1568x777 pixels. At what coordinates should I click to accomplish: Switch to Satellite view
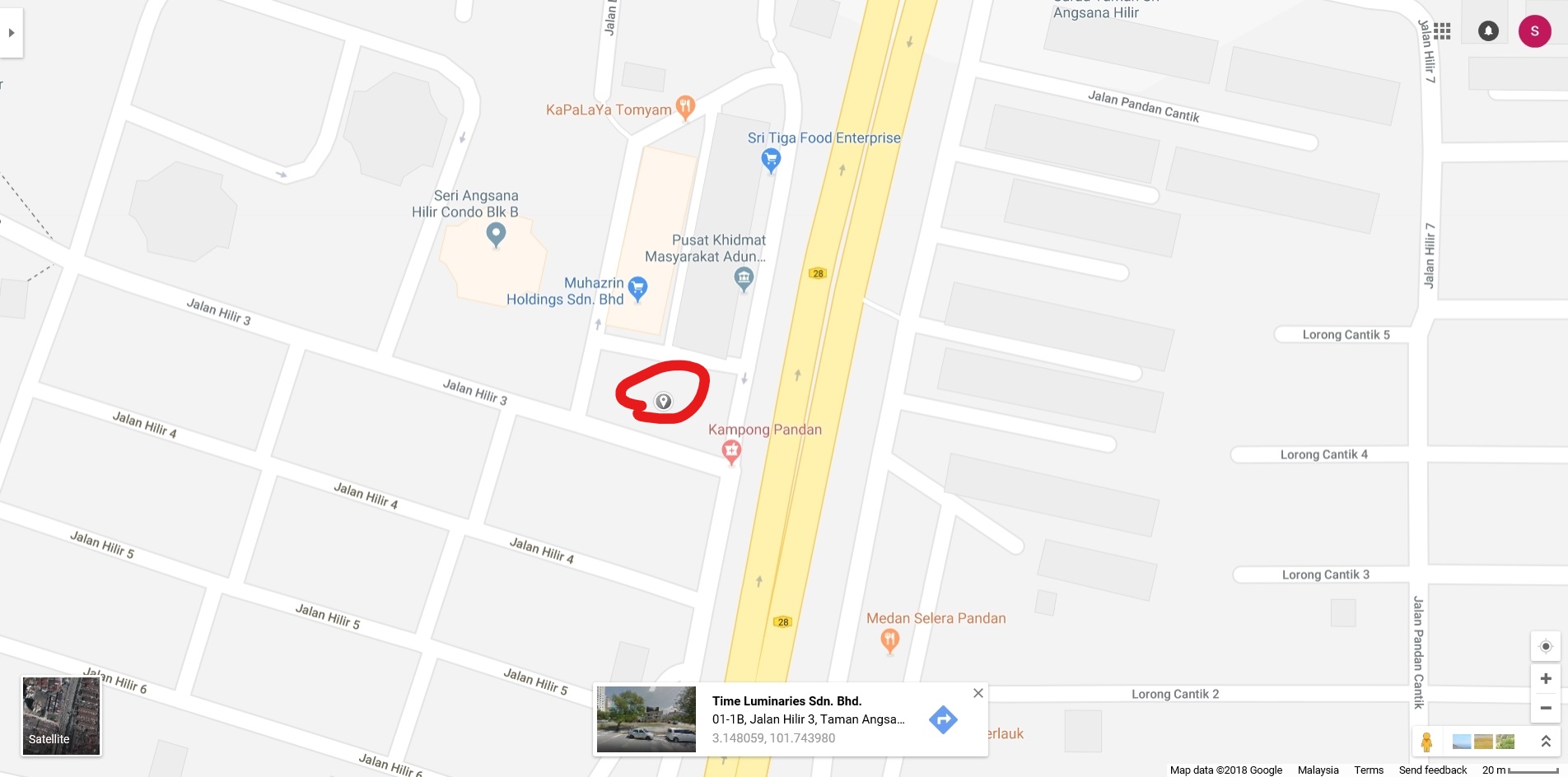click(x=61, y=716)
